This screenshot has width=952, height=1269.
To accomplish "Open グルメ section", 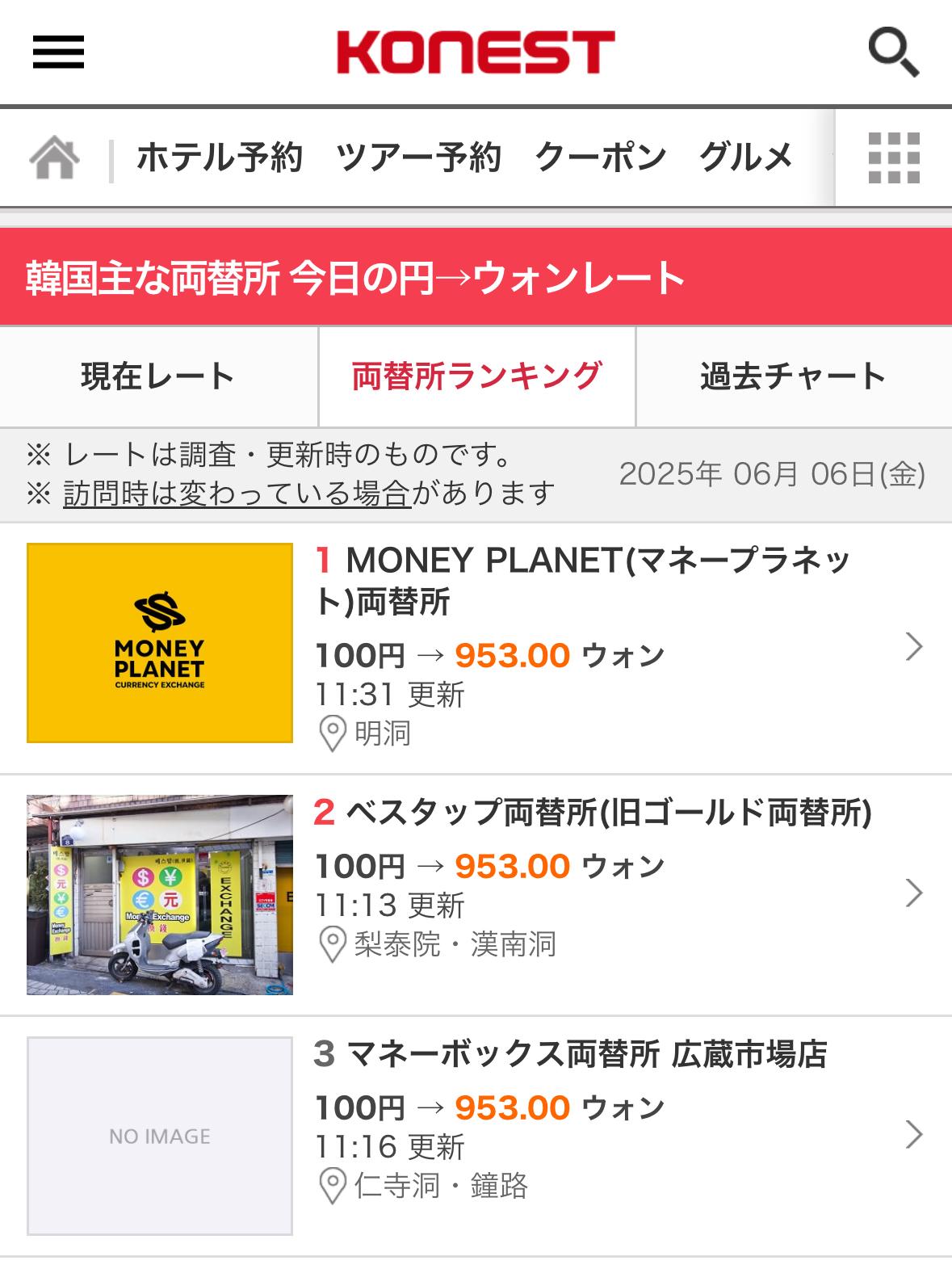I will [746, 158].
